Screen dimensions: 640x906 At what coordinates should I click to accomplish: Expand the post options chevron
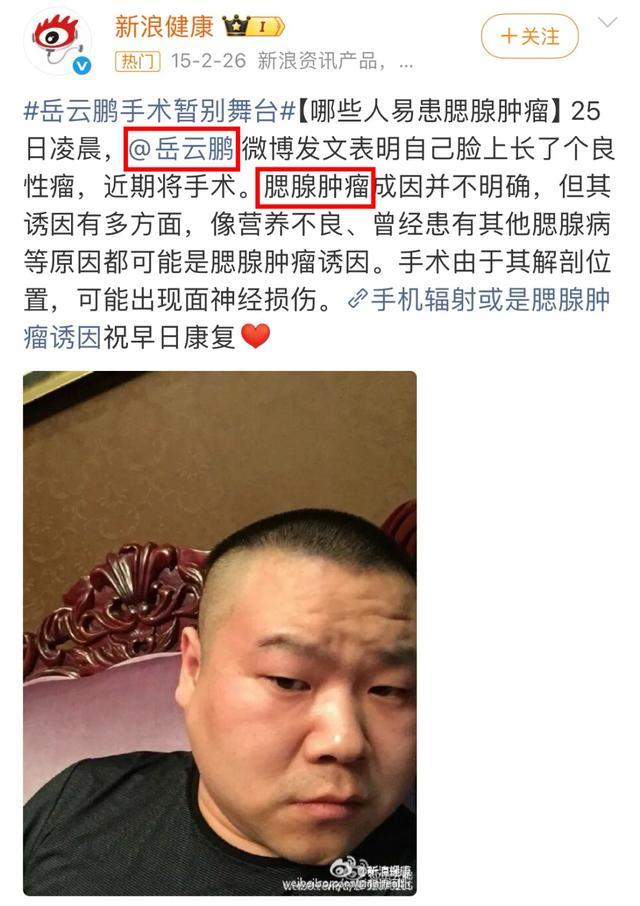608,23
